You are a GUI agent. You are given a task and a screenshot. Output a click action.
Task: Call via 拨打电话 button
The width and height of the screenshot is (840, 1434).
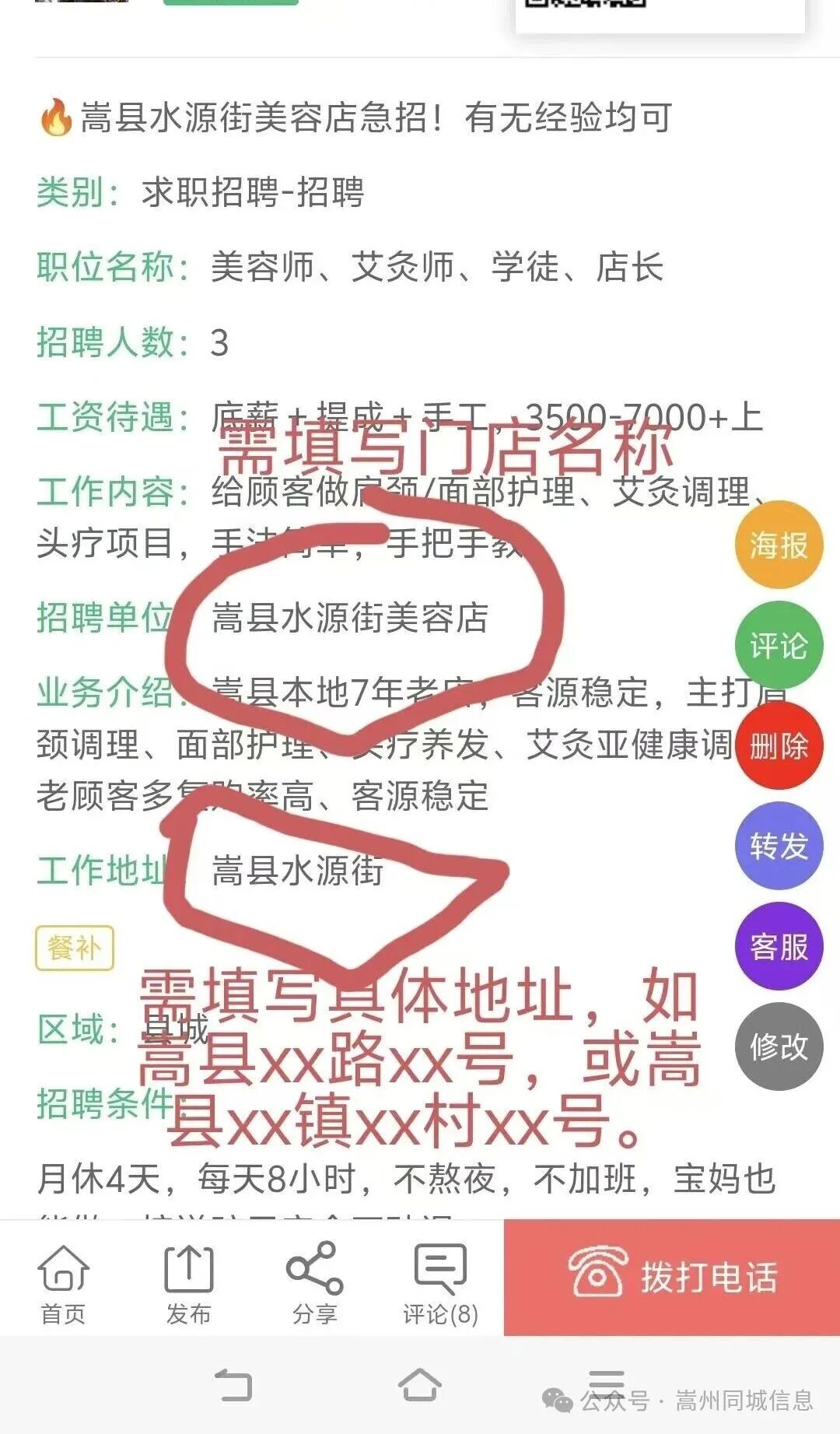click(672, 1278)
